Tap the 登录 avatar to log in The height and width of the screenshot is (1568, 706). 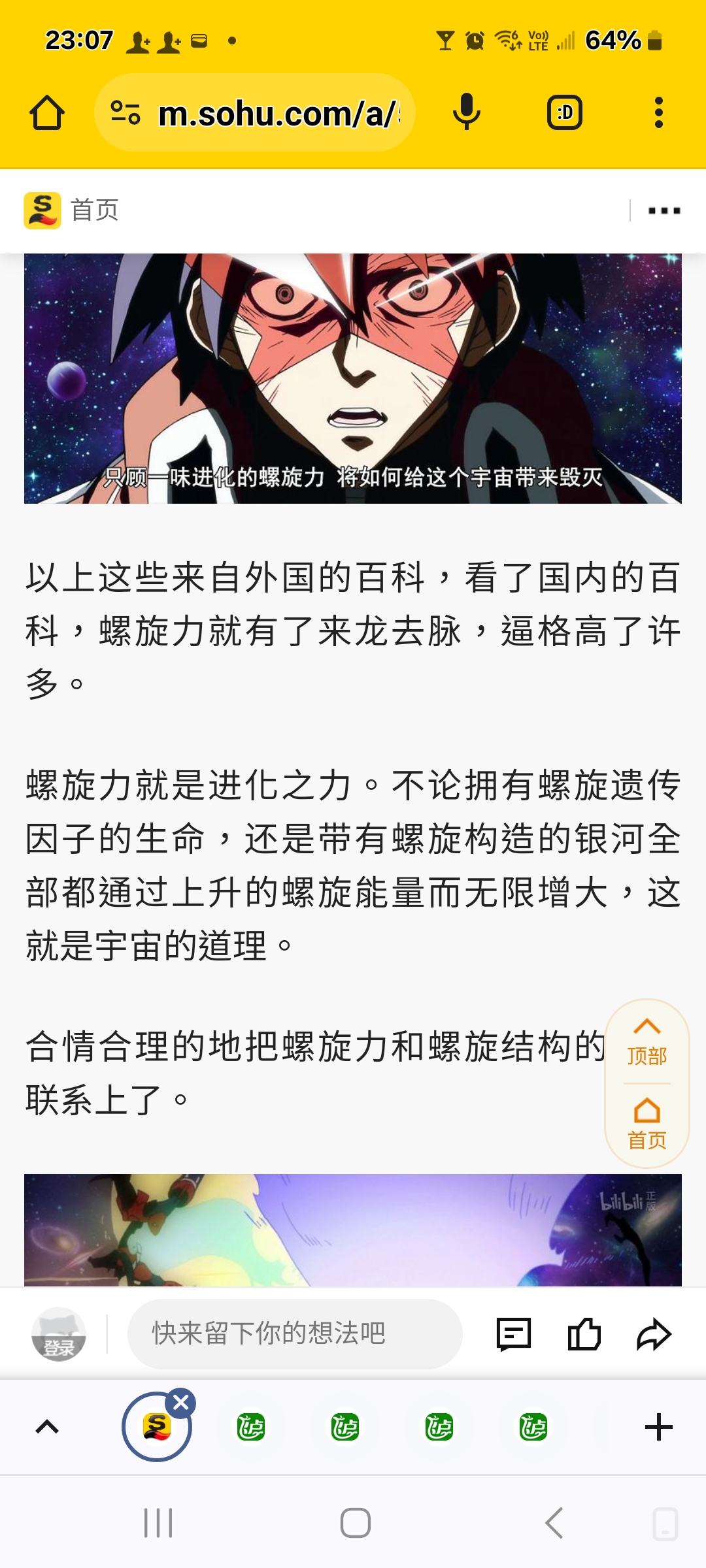click(59, 1334)
